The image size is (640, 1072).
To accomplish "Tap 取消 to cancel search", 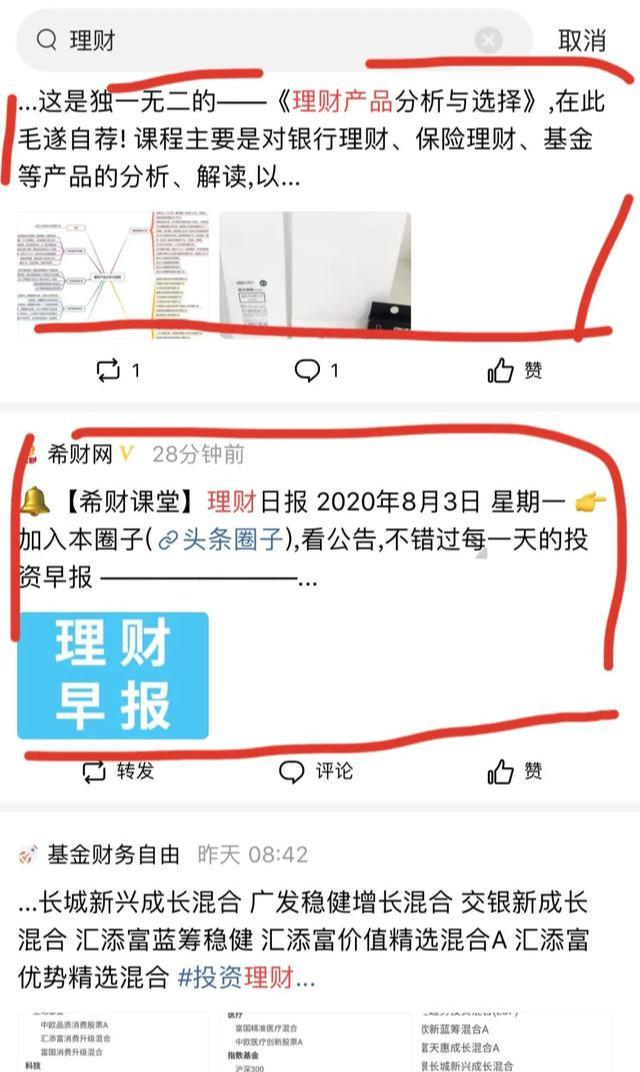I will (x=582, y=40).
